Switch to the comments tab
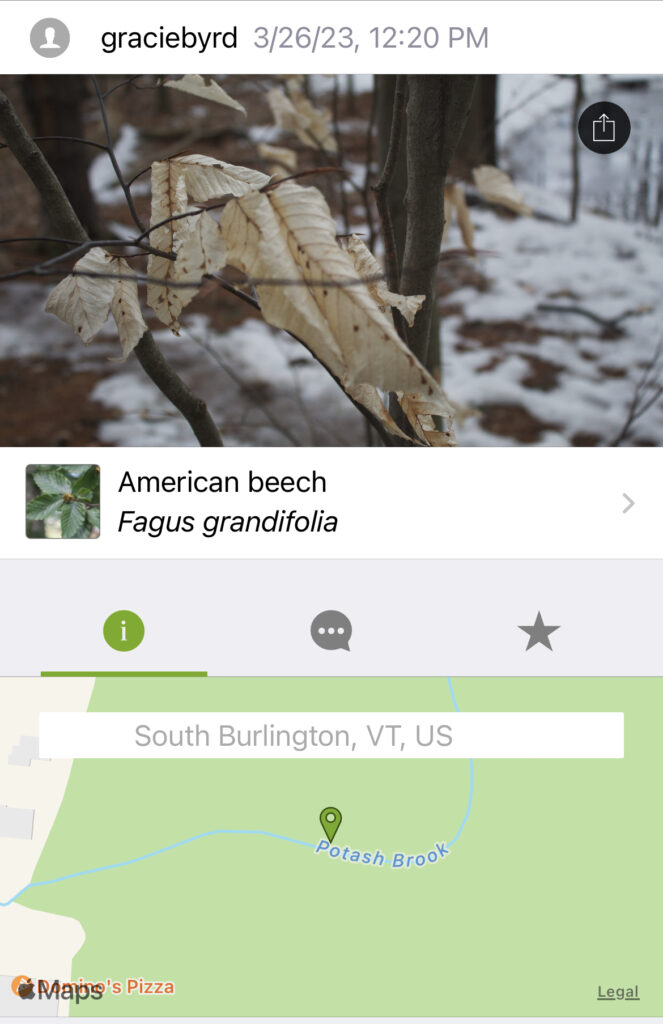This screenshot has width=663, height=1024. point(331,632)
